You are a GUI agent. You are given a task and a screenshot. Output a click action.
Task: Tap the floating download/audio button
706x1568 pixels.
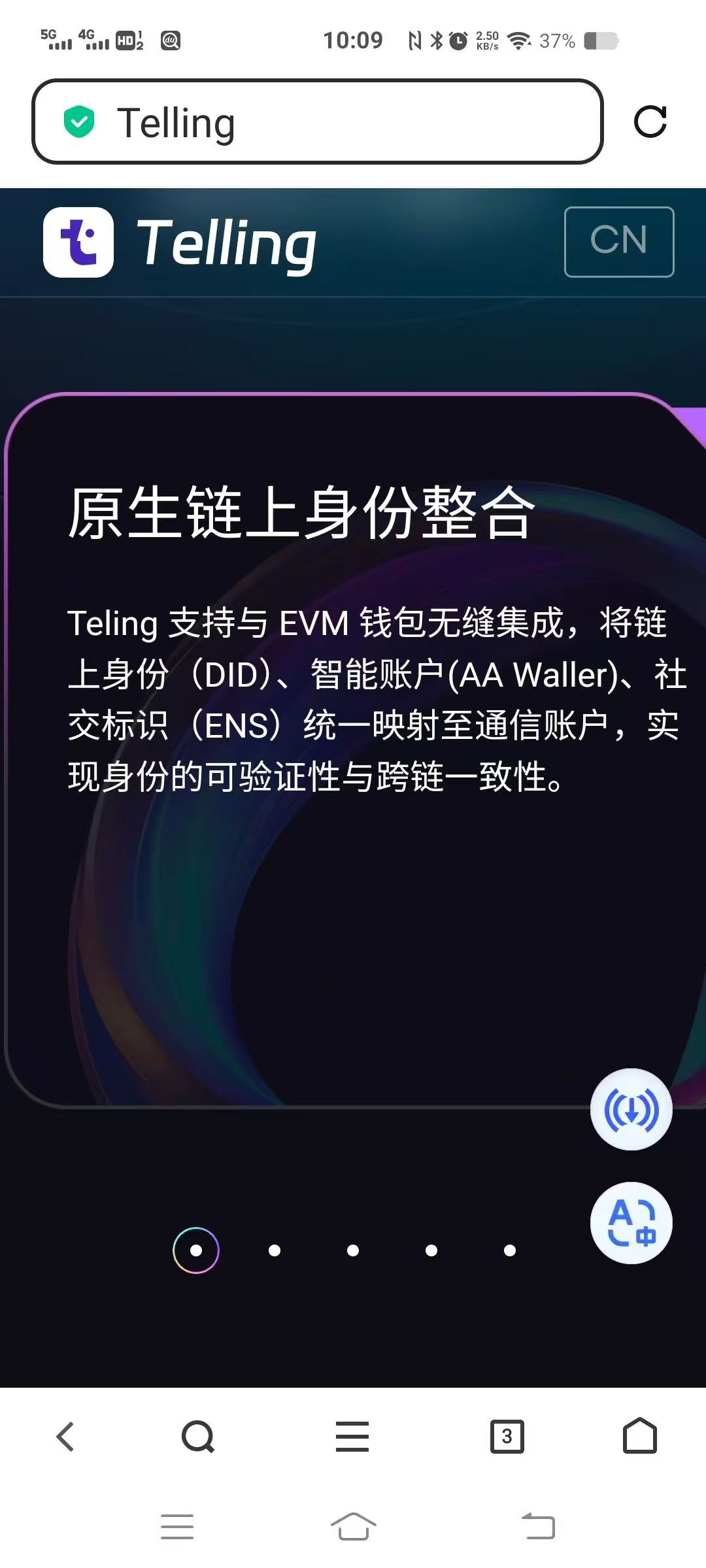[631, 1109]
